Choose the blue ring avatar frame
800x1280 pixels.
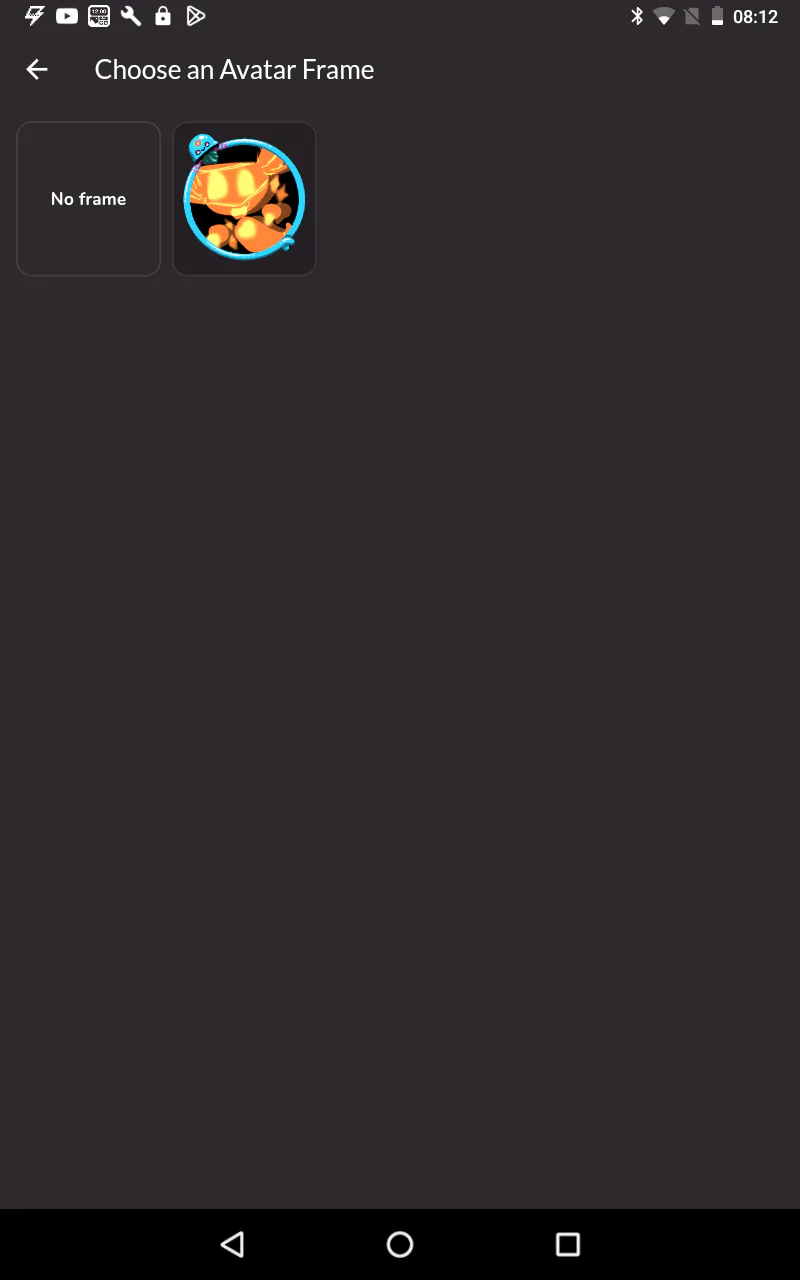(244, 199)
